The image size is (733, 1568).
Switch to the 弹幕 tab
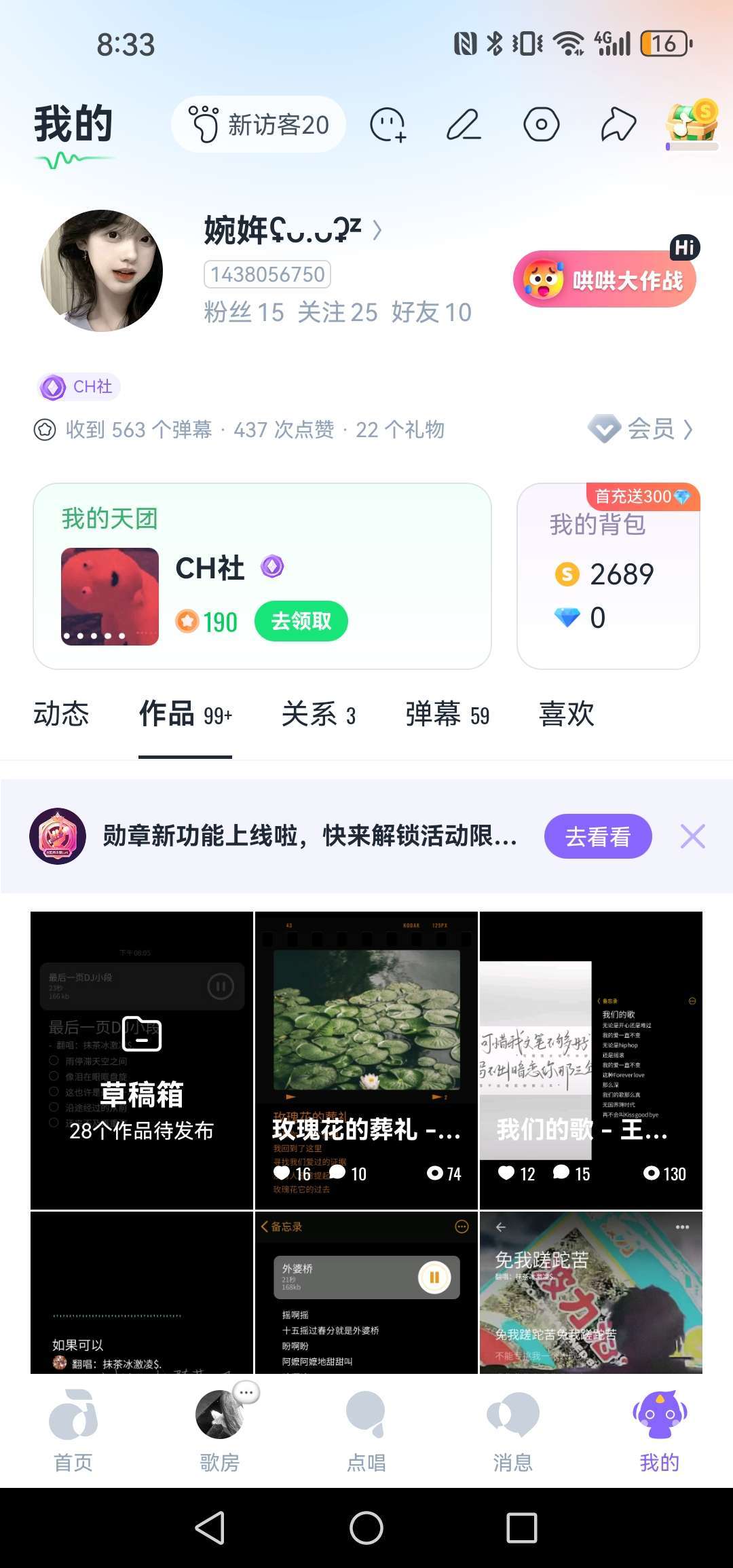pos(447,714)
